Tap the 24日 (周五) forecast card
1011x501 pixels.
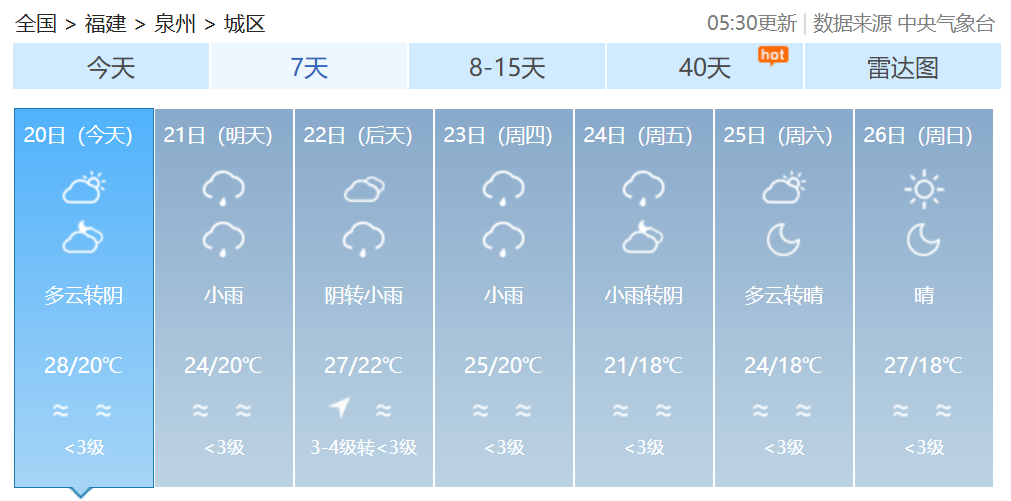(x=643, y=297)
